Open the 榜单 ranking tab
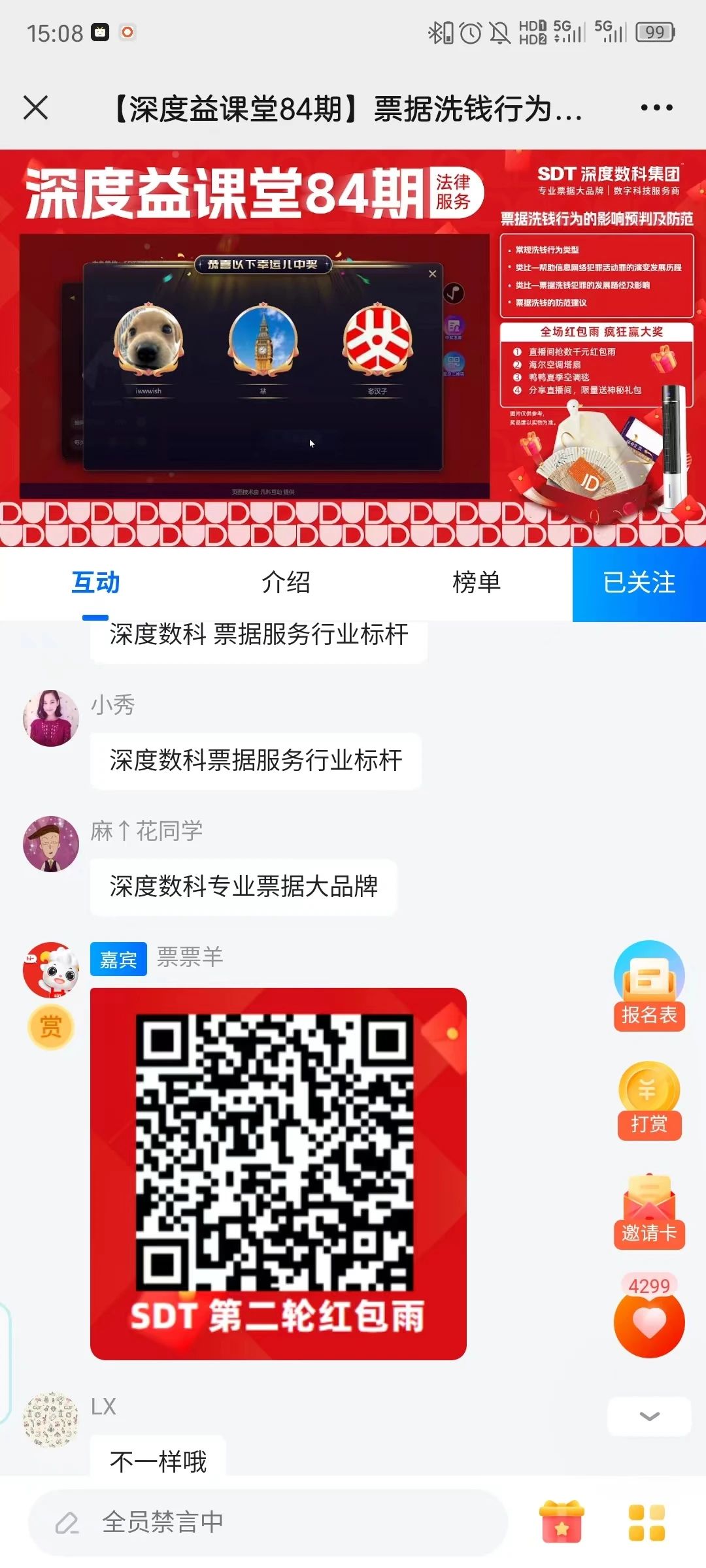This screenshot has height=1568, width=706. tap(477, 583)
